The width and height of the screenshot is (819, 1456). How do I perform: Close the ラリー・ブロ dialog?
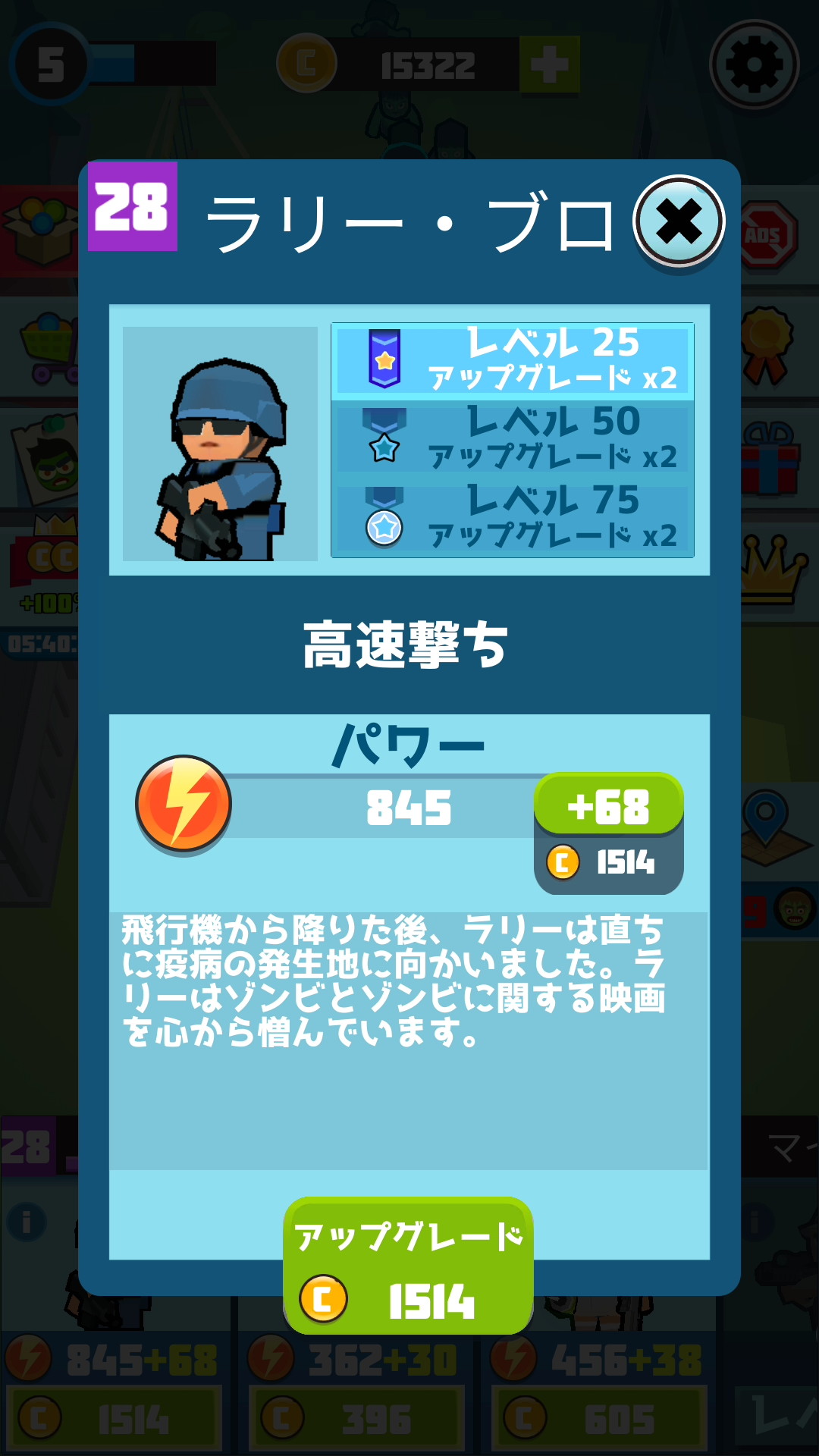pos(679,222)
